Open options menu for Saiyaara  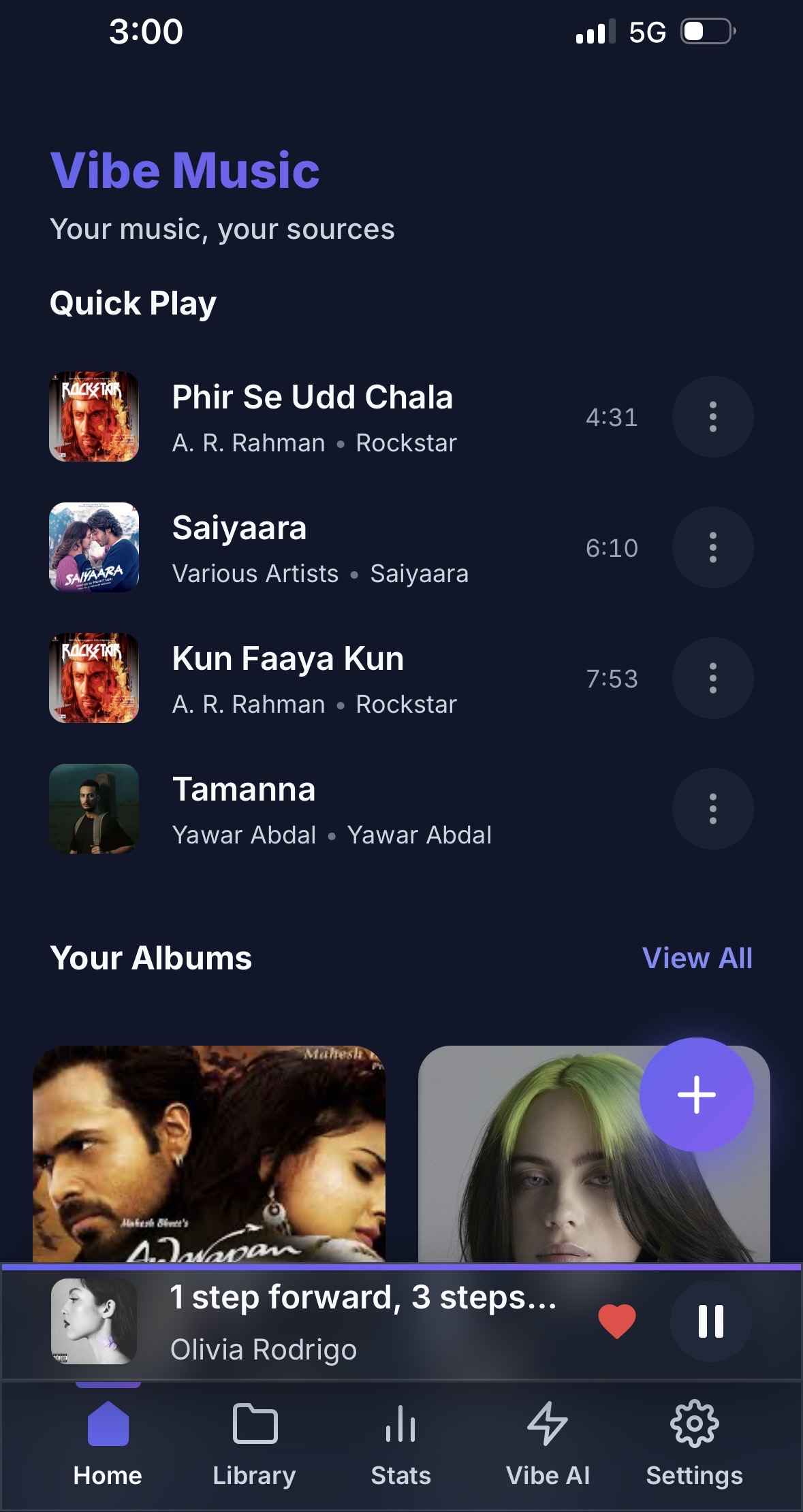[712, 547]
